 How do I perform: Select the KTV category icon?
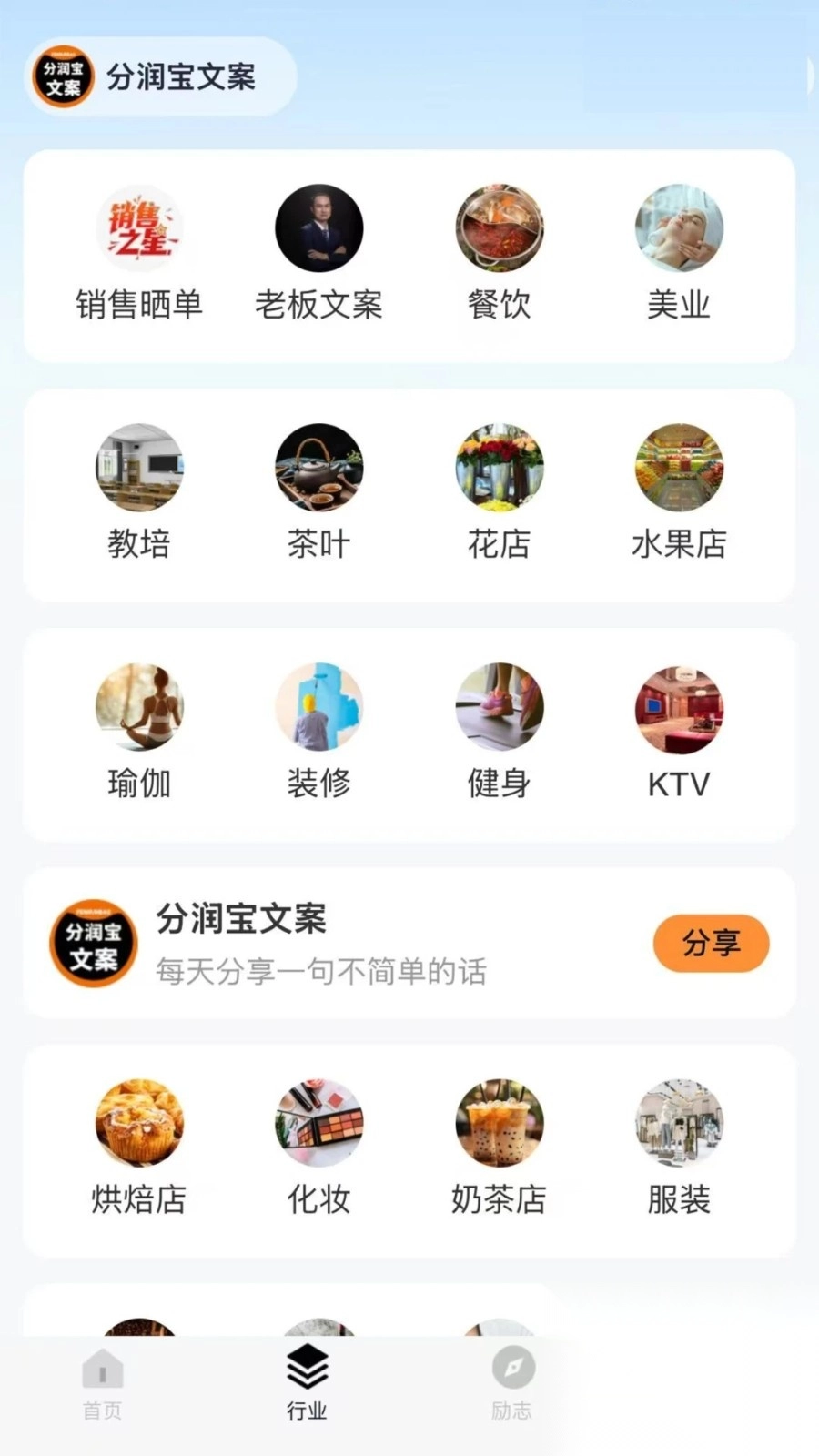click(x=680, y=708)
